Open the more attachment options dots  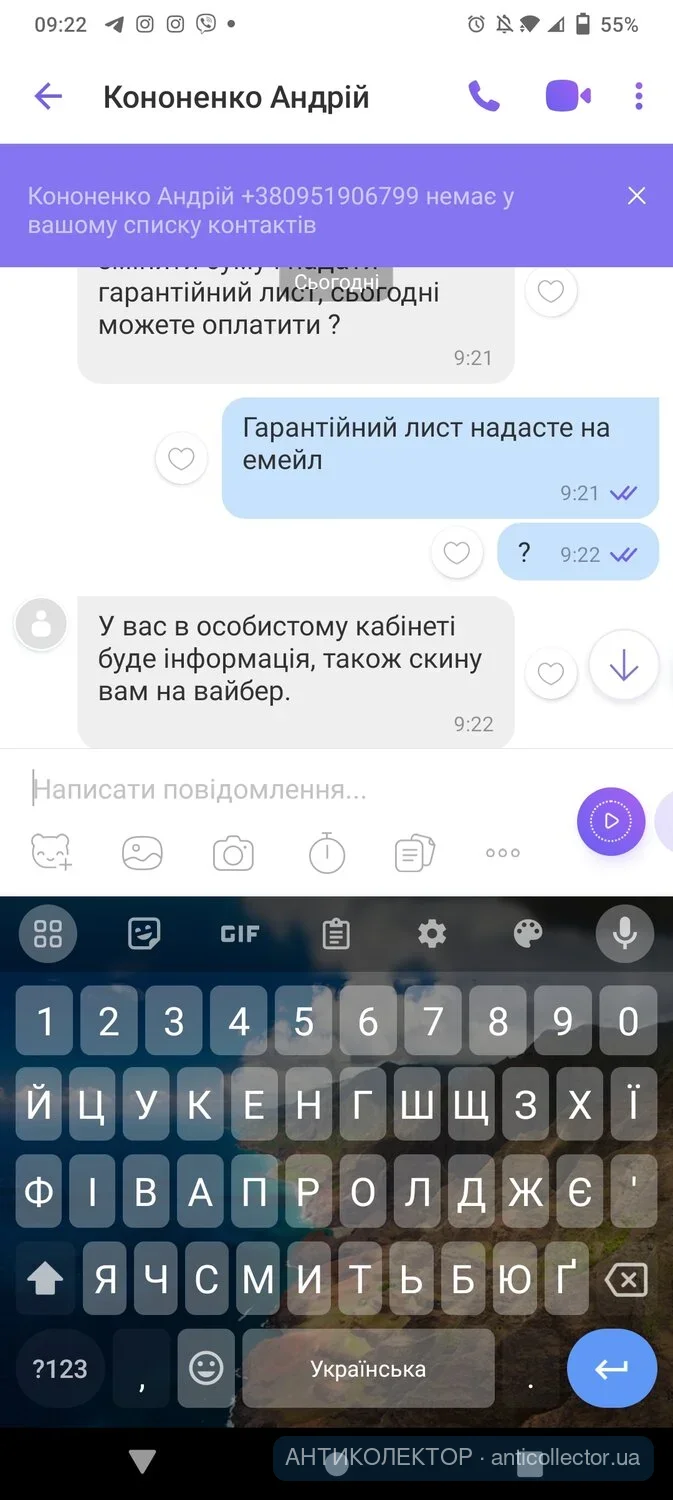click(502, 853)
